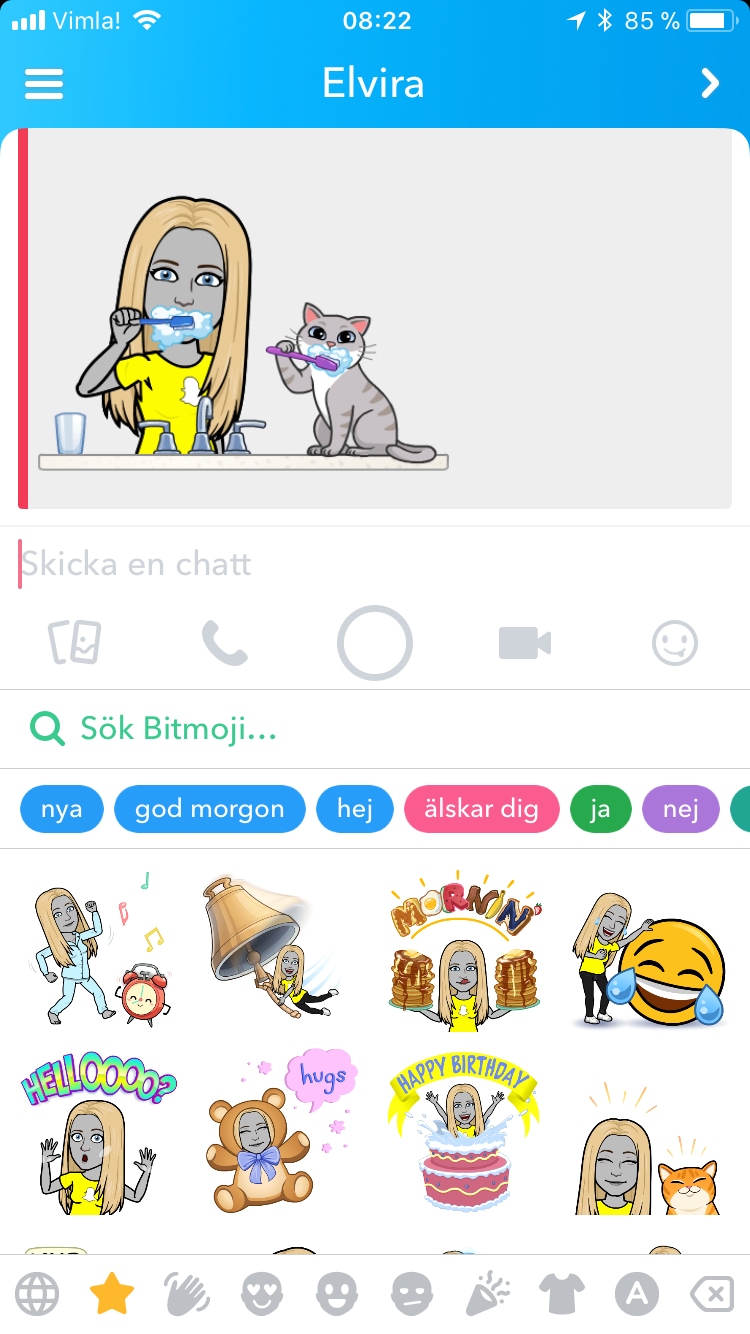
Task: Open the party popper sticker category
Action: [488, 1295]
